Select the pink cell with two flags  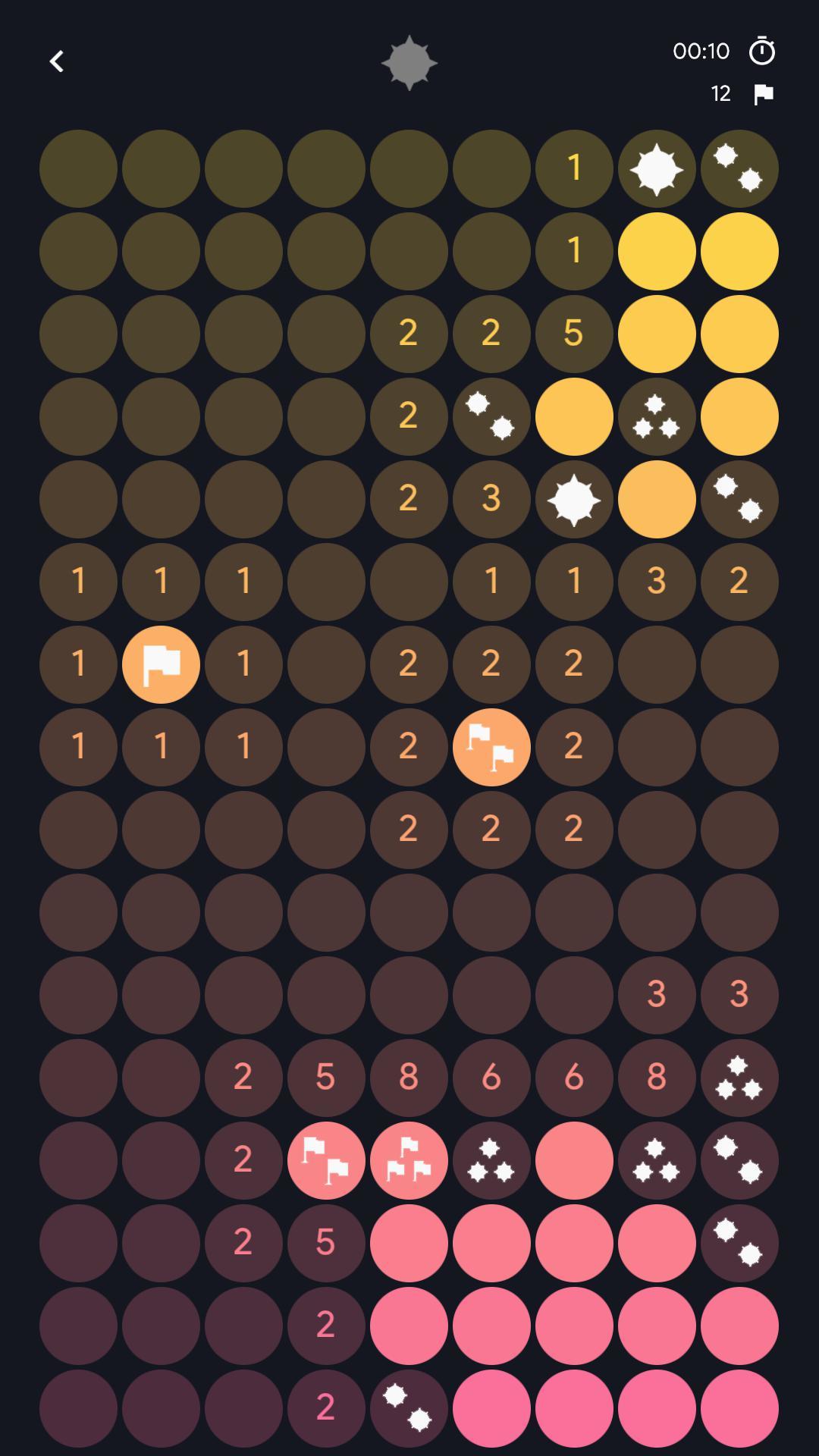click(x=326, y=1160)
